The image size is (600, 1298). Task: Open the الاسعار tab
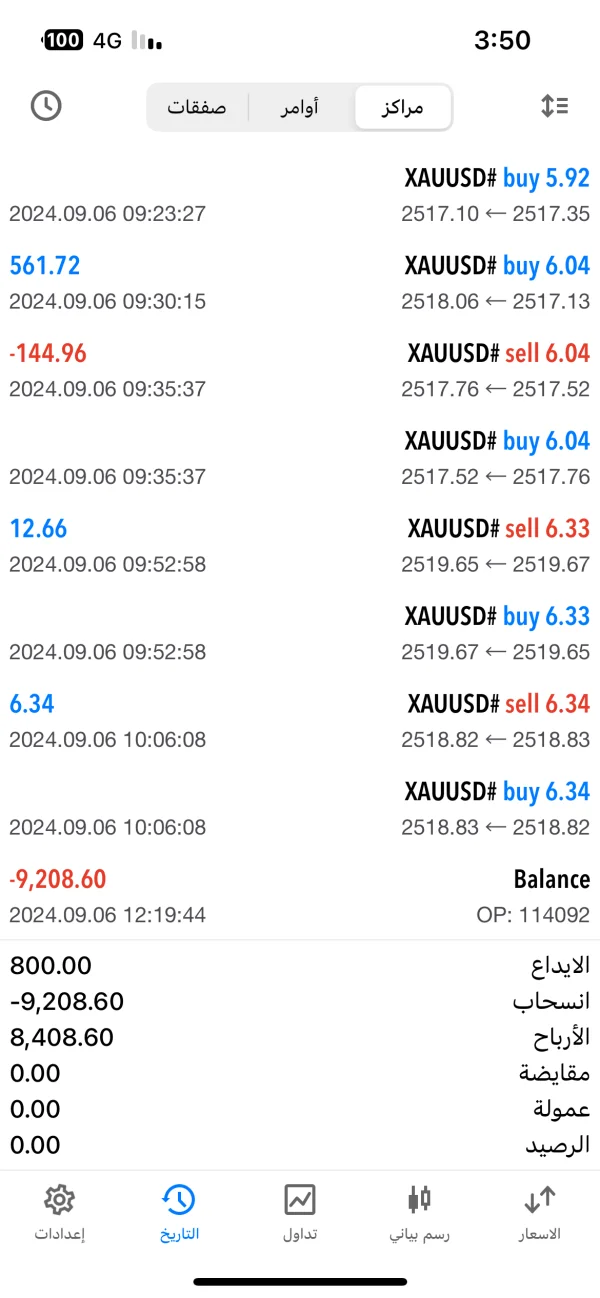pyautogui.click(x=539, y=1212)
